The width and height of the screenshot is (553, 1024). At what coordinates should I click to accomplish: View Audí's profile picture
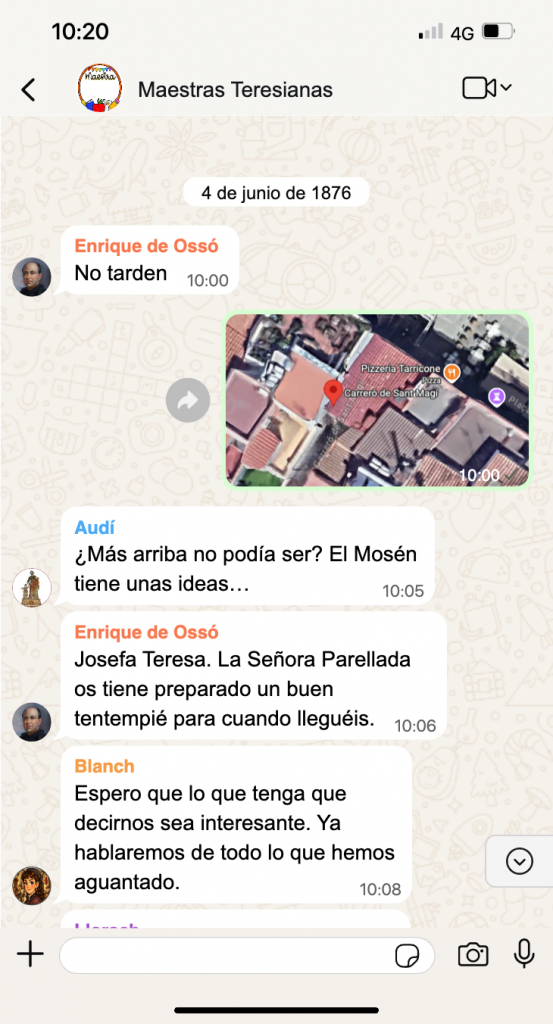pyautogui.click(x=31, y=587)
